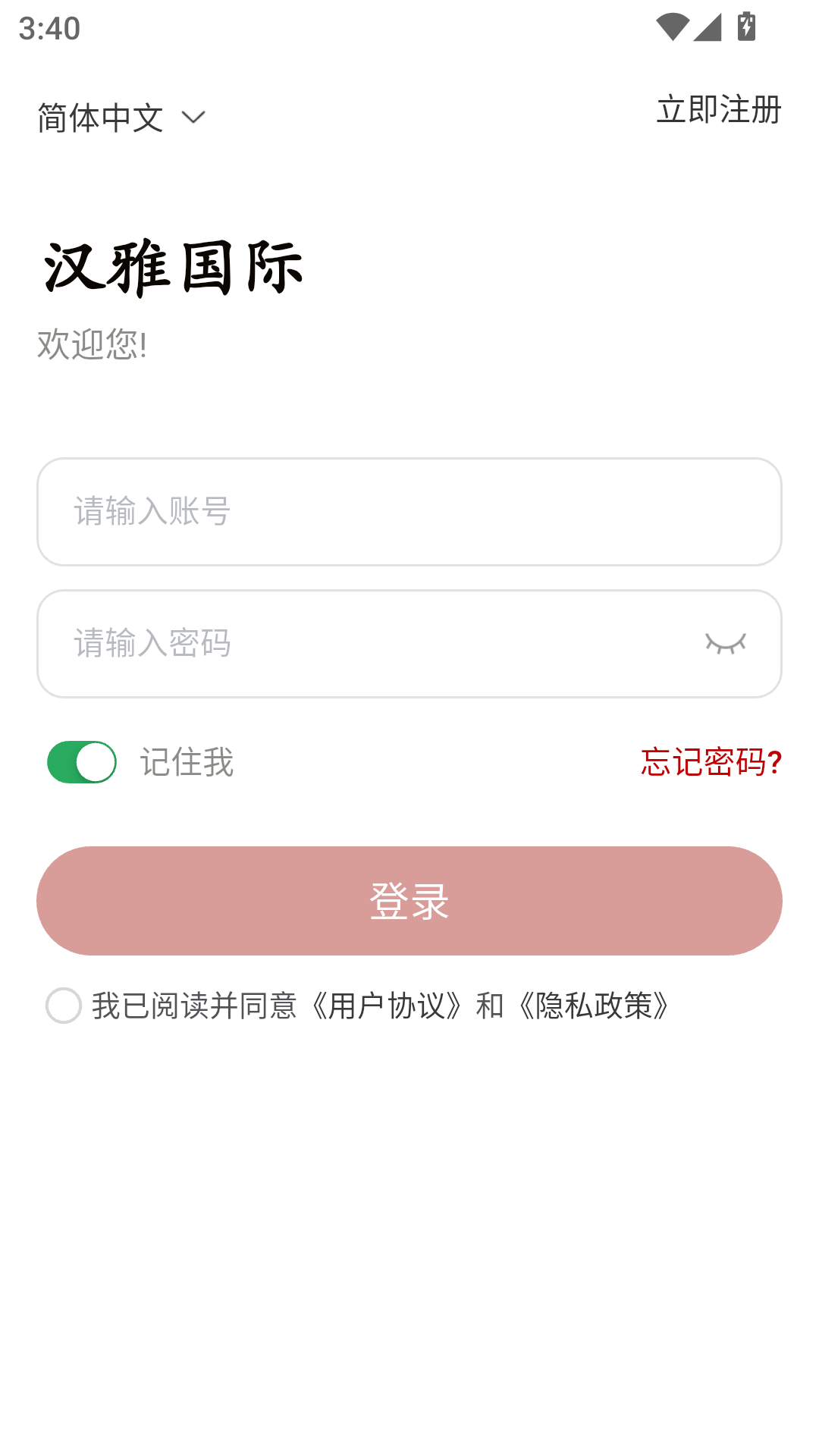Click the battery charging icon
819x1456 pixels.
click(746, 25)
